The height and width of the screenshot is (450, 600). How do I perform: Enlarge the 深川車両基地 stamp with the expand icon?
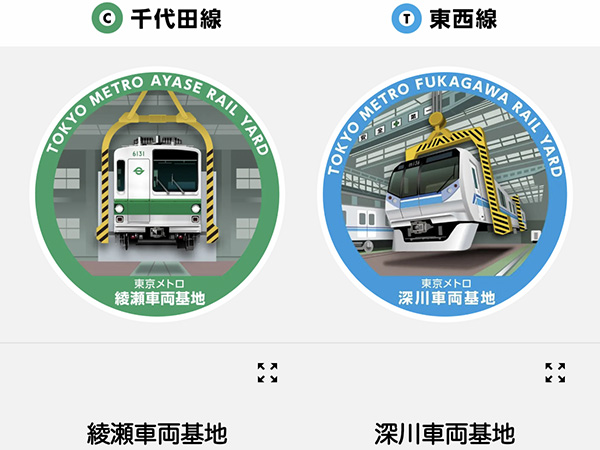[555, 373]
